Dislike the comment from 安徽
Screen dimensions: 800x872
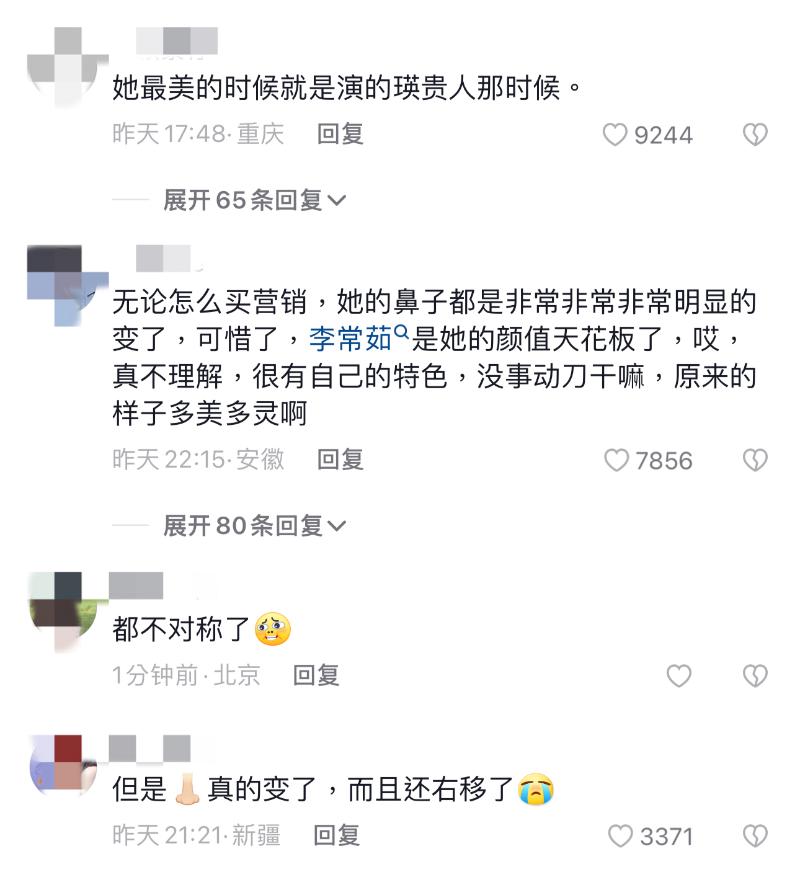click(755, 460)
